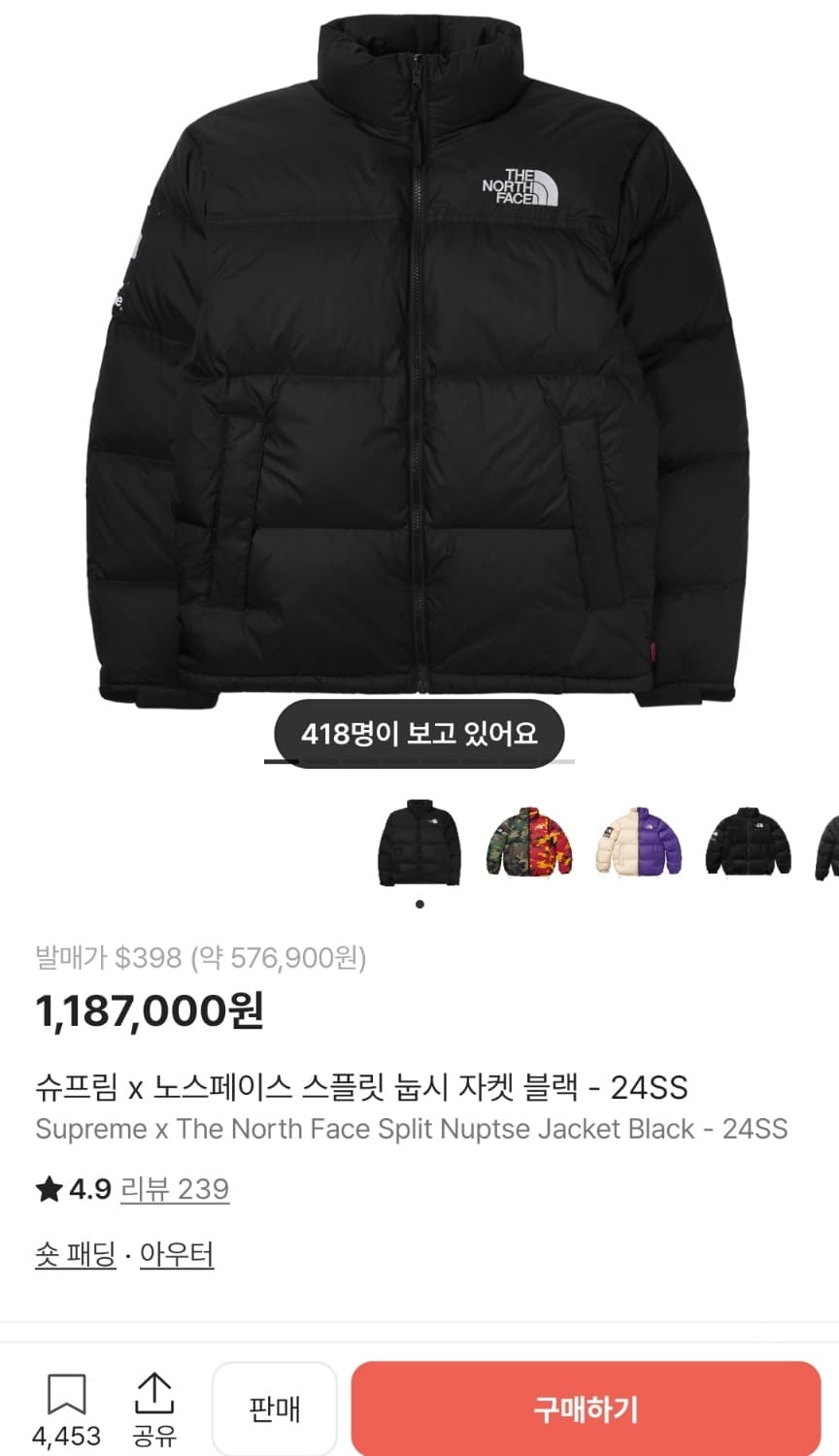Screen dimensions: 839x1456
Task: Tap the page indicator dot below thumbnails
Action: [420, 903]
